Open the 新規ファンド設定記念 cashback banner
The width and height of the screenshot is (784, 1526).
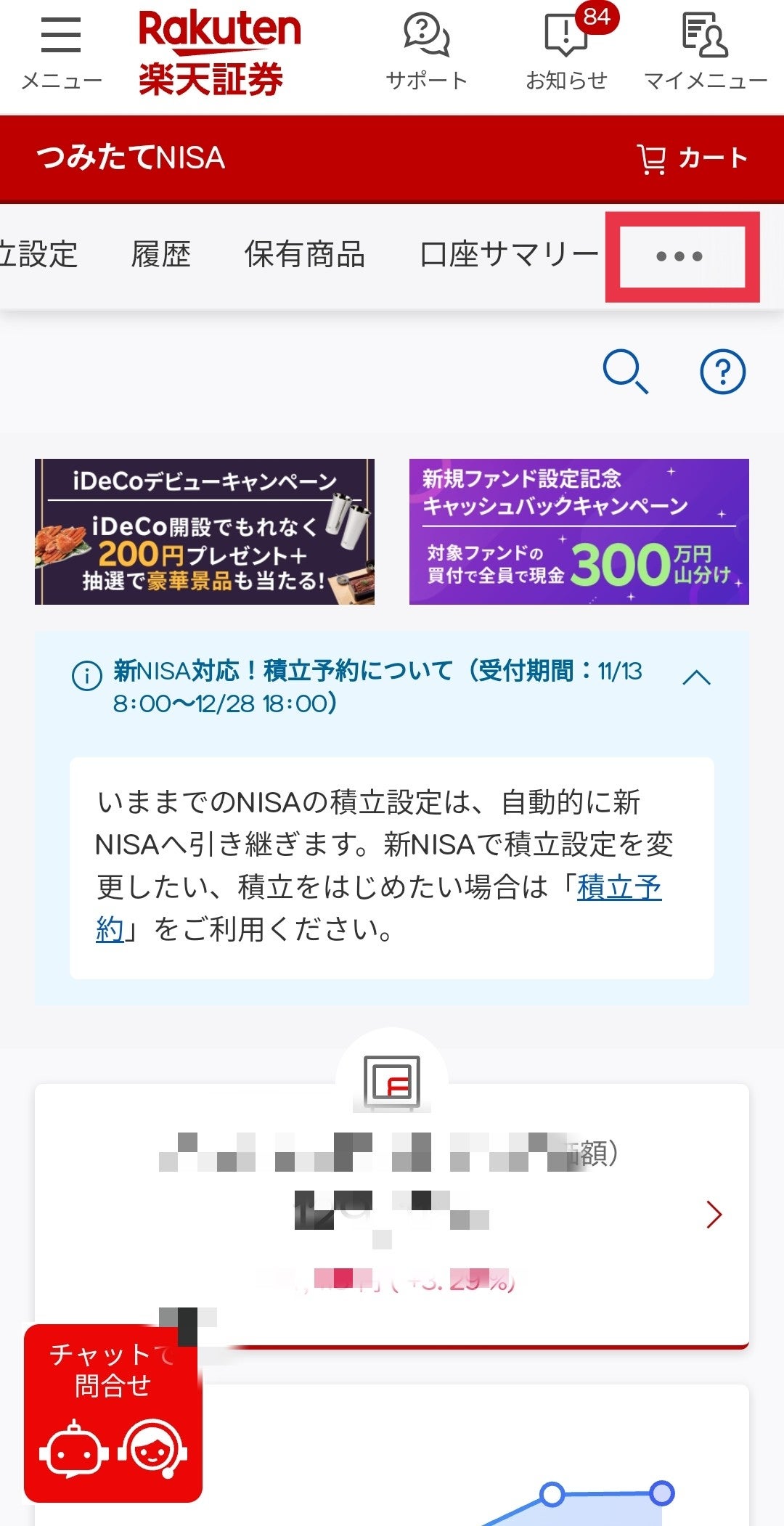[x=579, y=531]
